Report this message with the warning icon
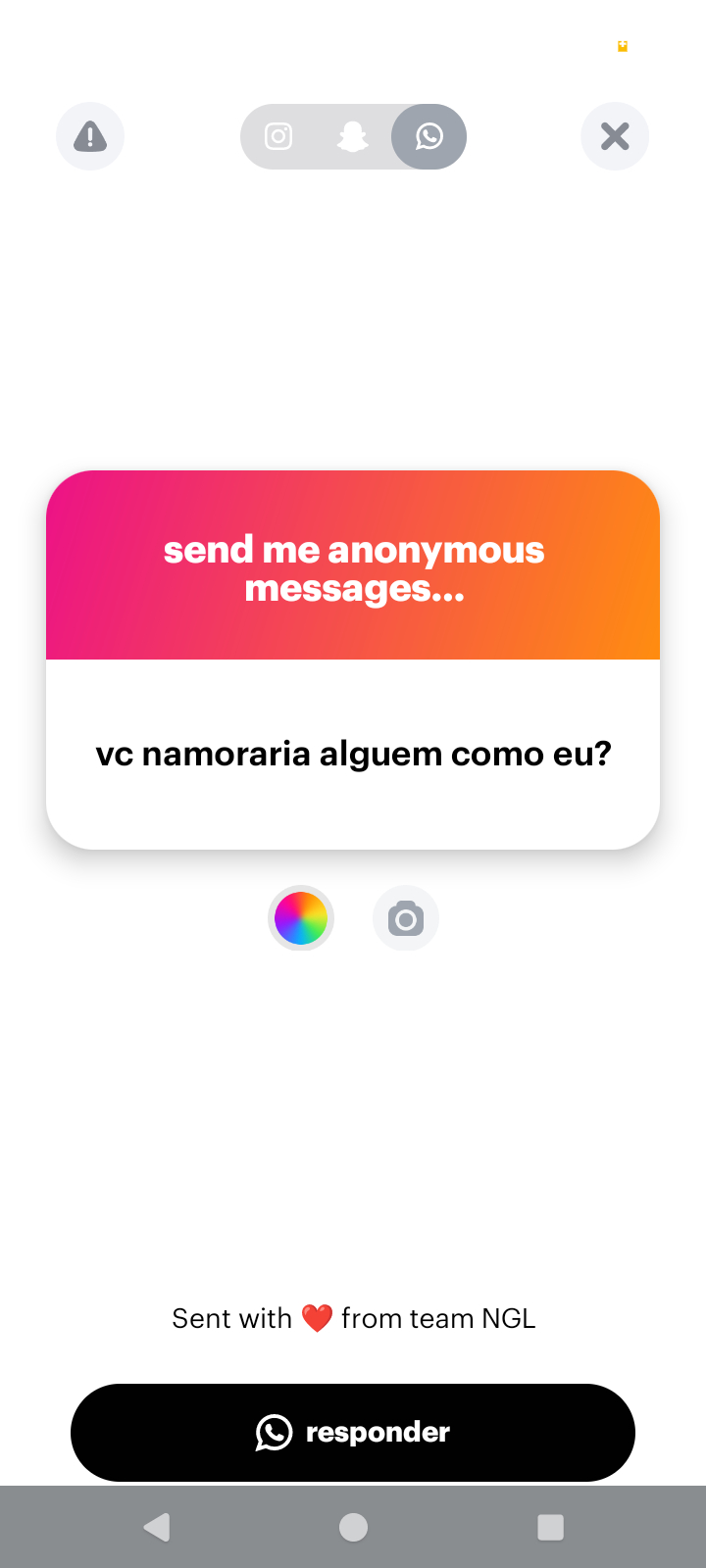This screenshot has height=1568, width=706. click(90, 136)
